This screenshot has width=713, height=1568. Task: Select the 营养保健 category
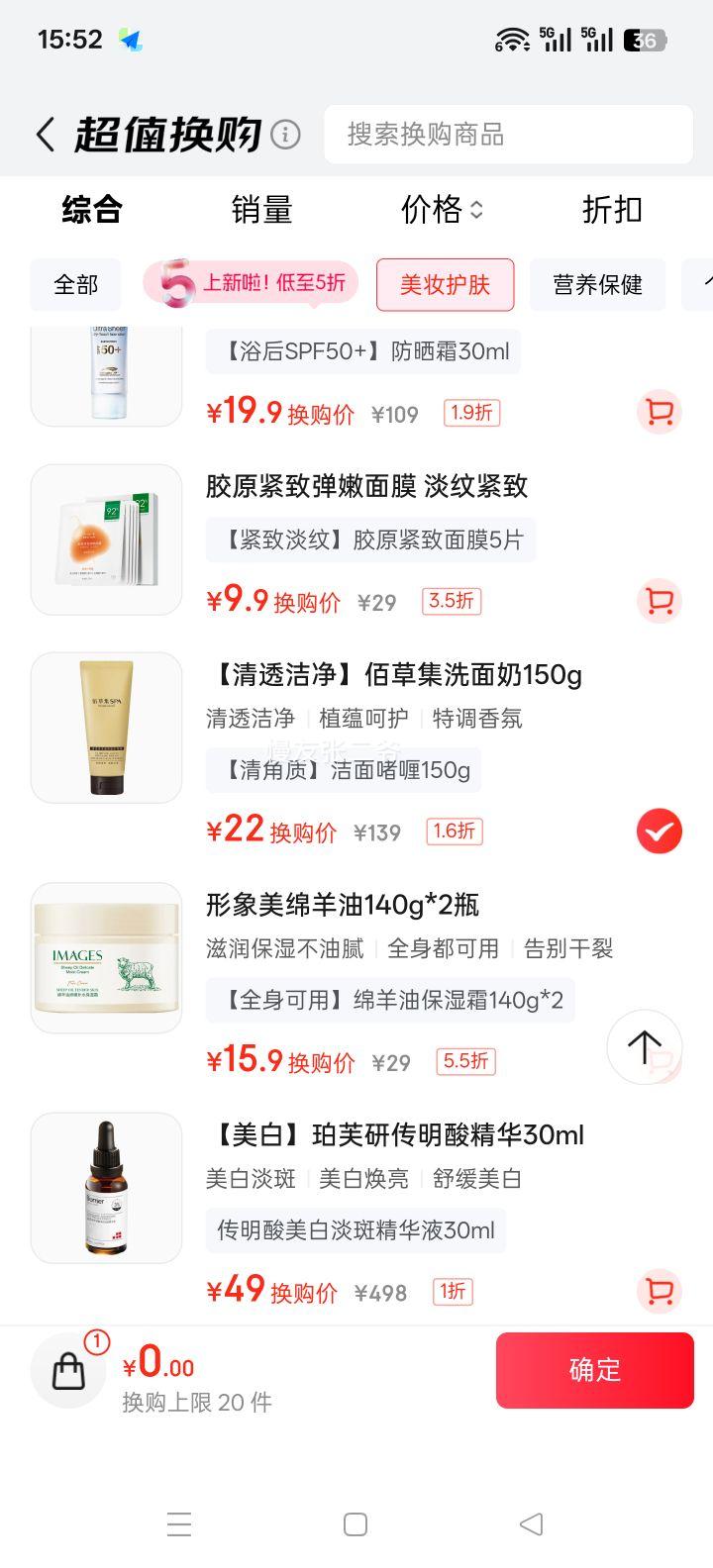(597, 284)
